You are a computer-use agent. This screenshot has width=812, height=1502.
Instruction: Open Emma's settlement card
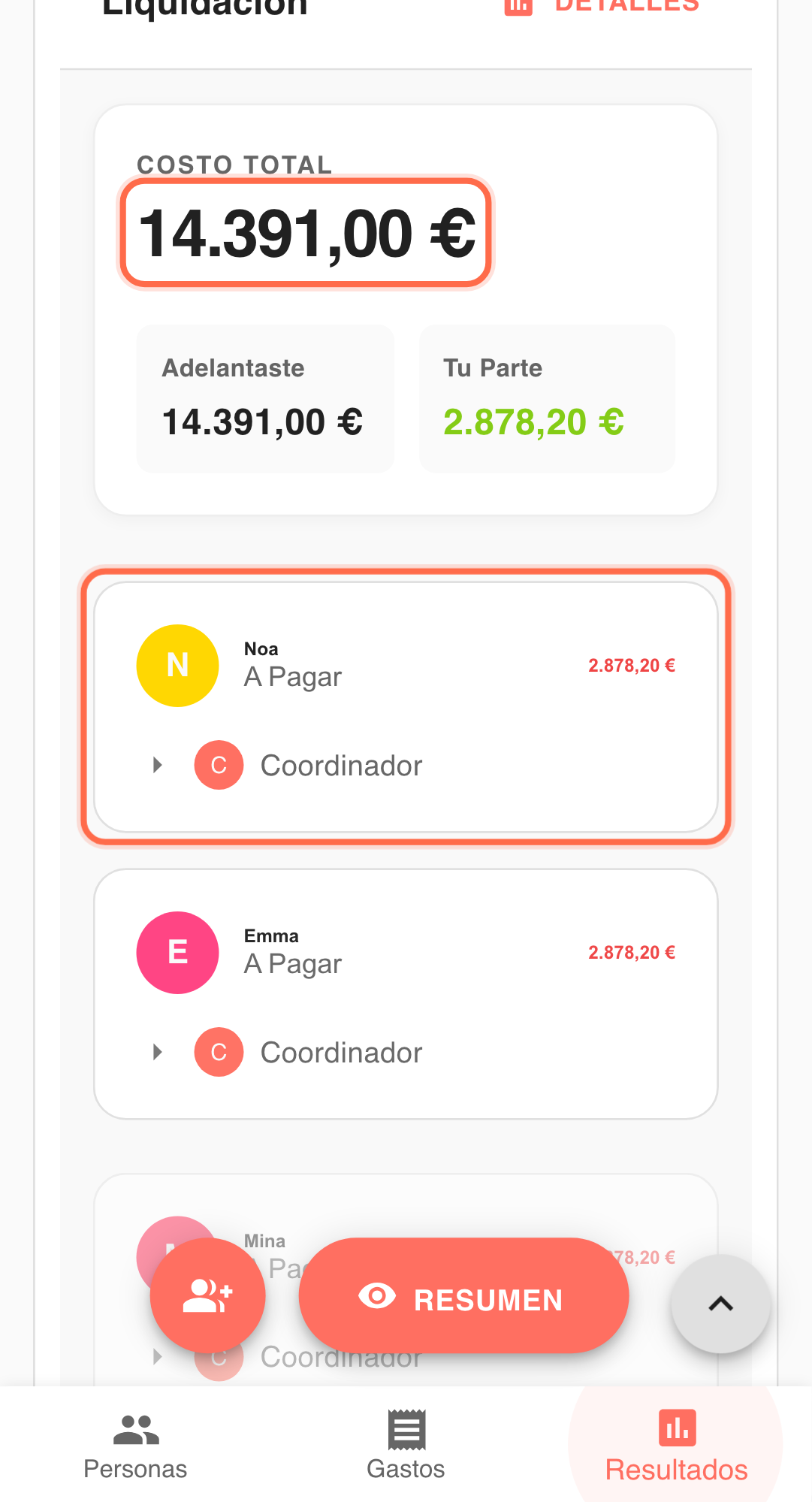[406, 953]
